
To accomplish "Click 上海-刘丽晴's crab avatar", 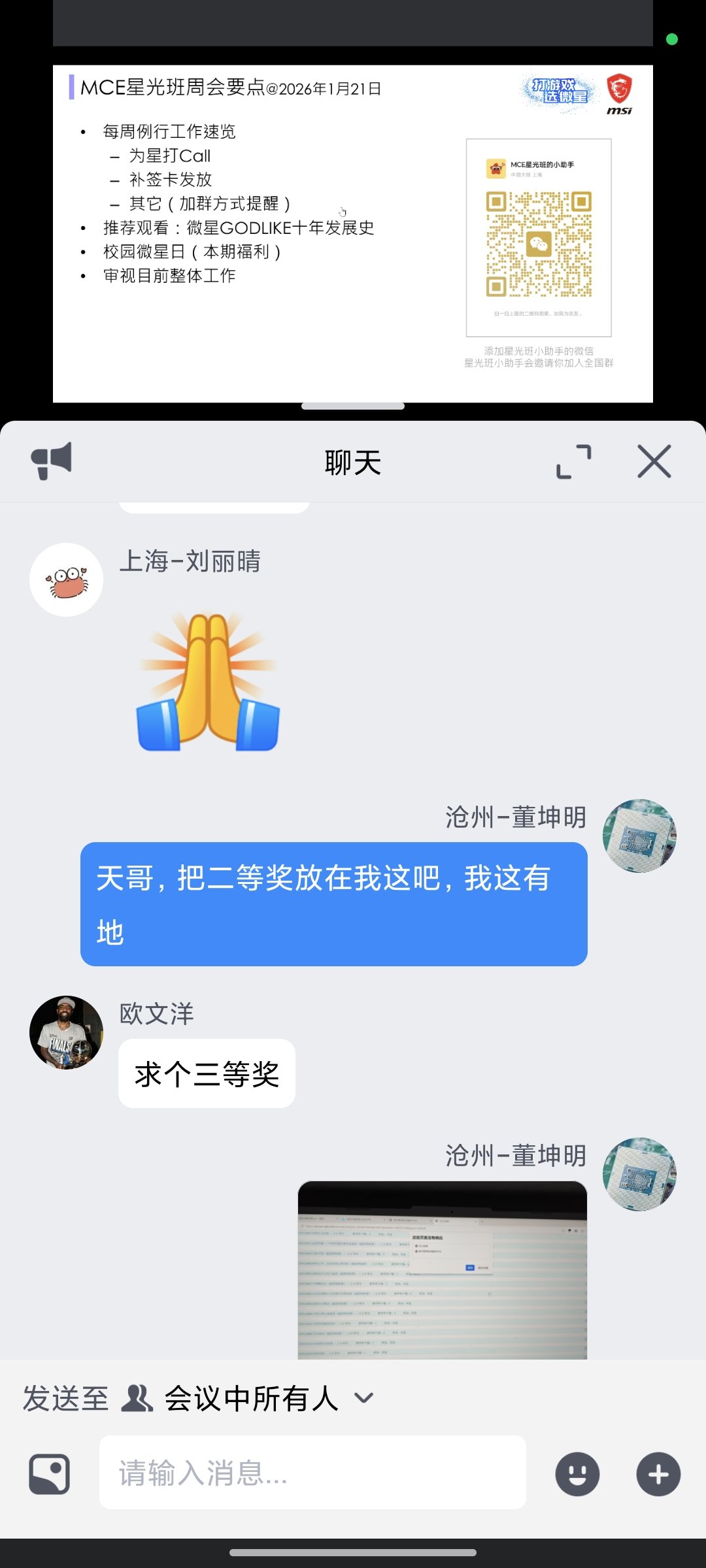I will click(x=64, y=578).
